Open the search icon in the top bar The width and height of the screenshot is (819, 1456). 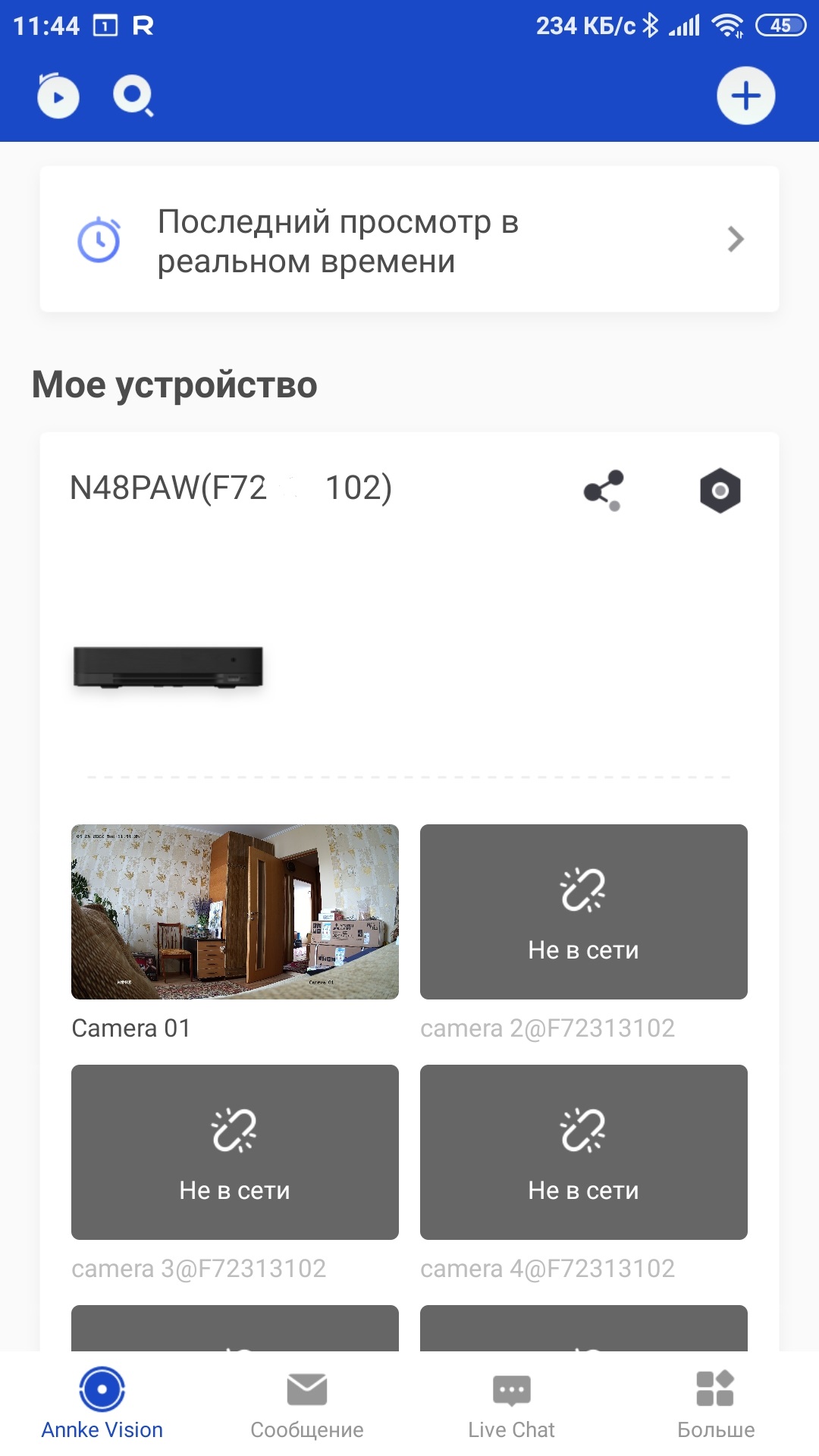tap(133, 96)
